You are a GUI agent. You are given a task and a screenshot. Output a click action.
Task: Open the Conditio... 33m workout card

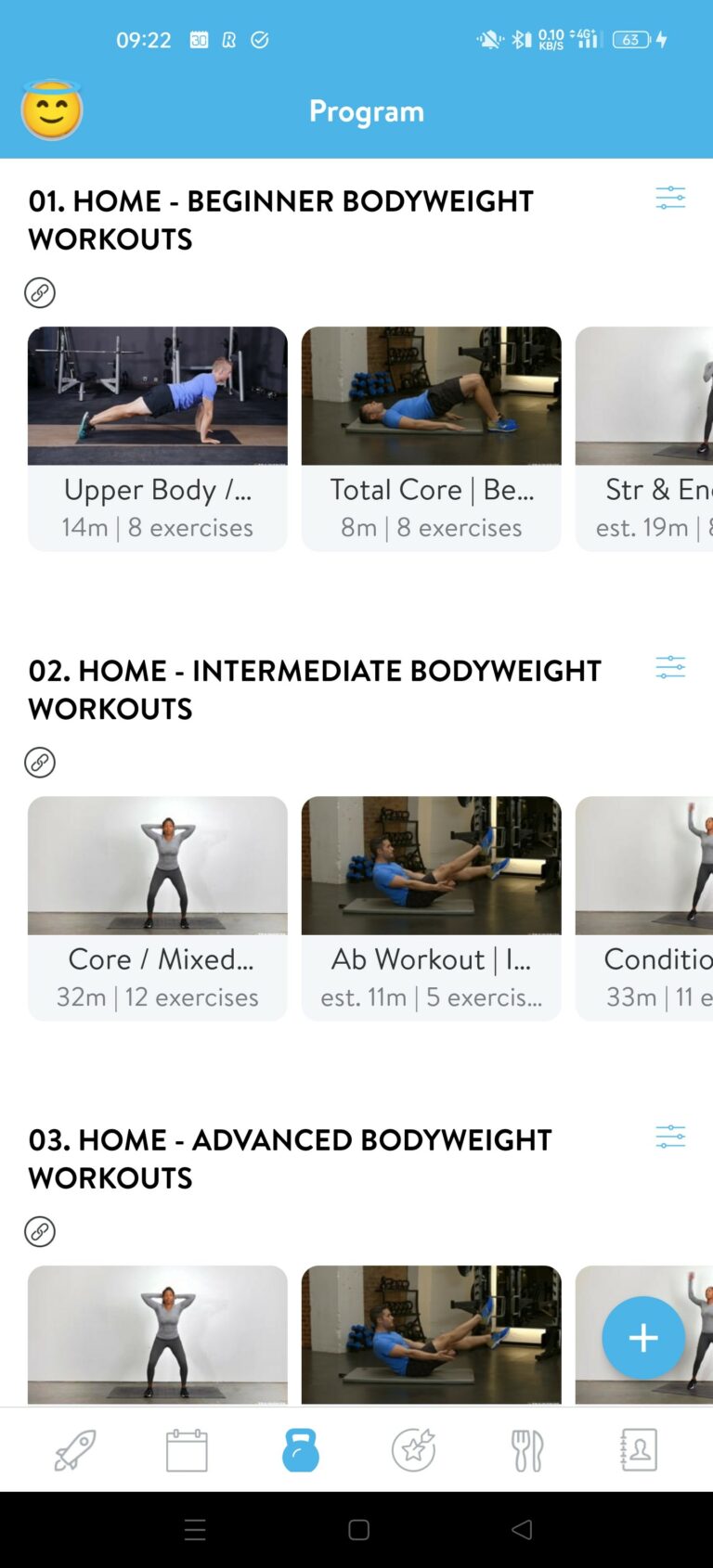pos(644,908)
